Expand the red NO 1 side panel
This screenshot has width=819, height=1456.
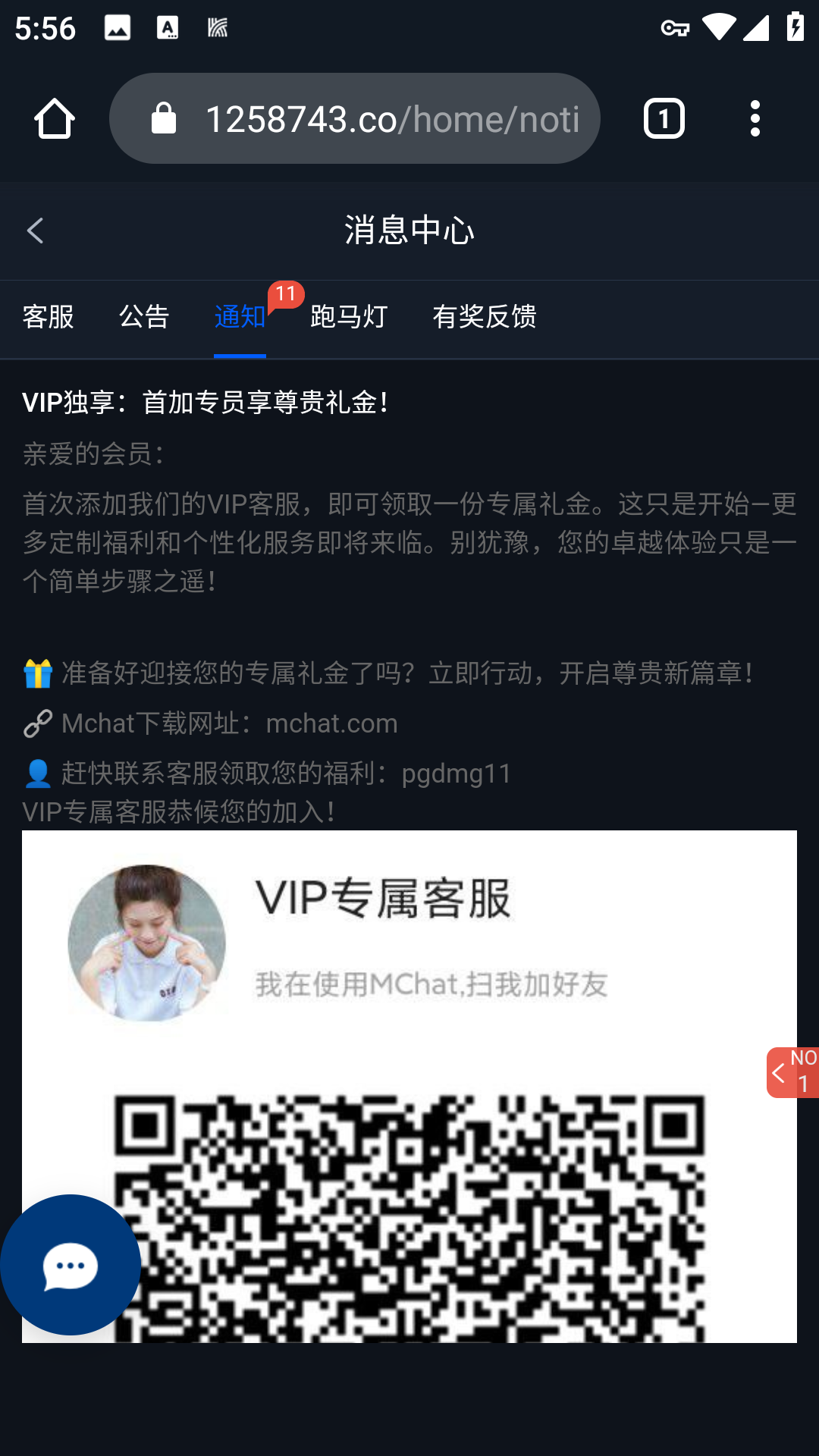[792, 1072]
